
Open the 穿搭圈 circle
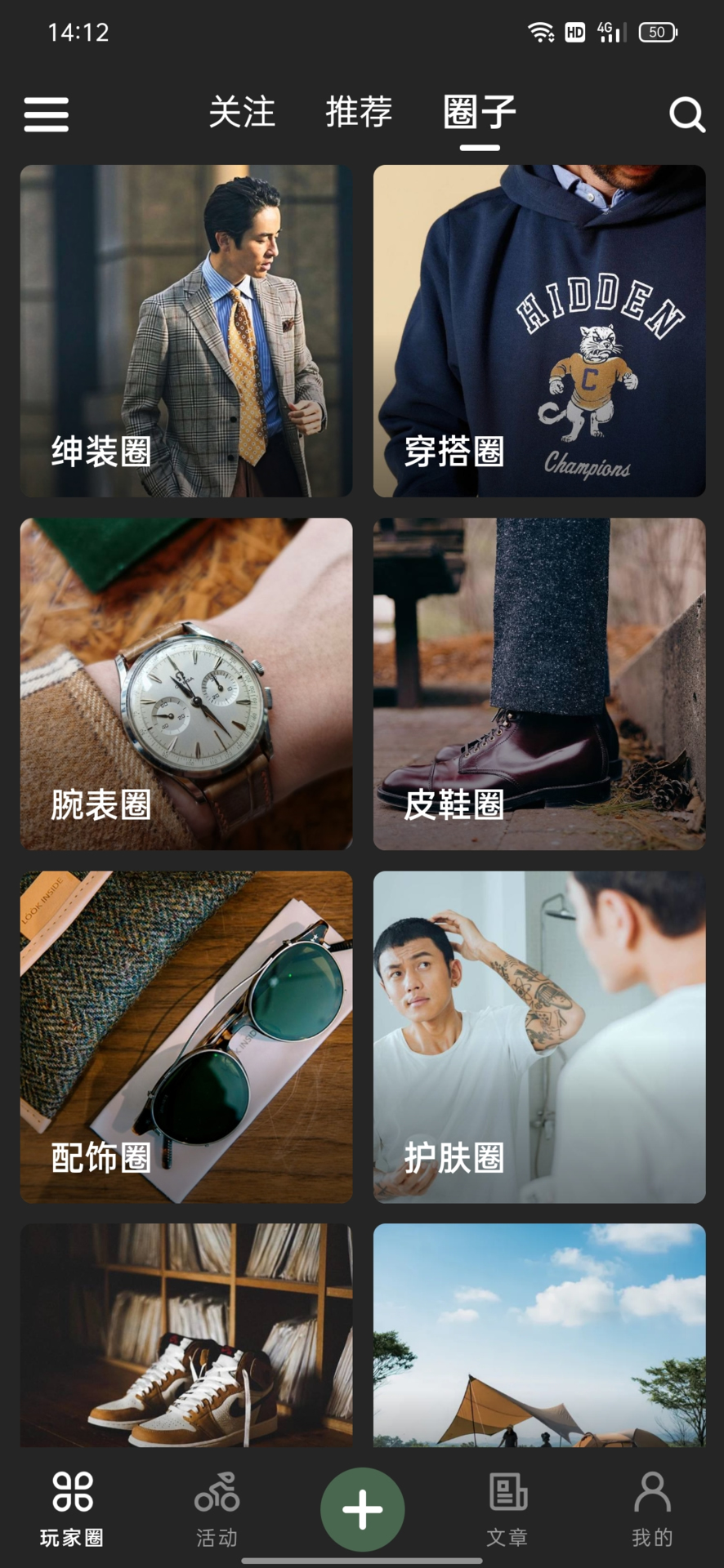point(539,331)
